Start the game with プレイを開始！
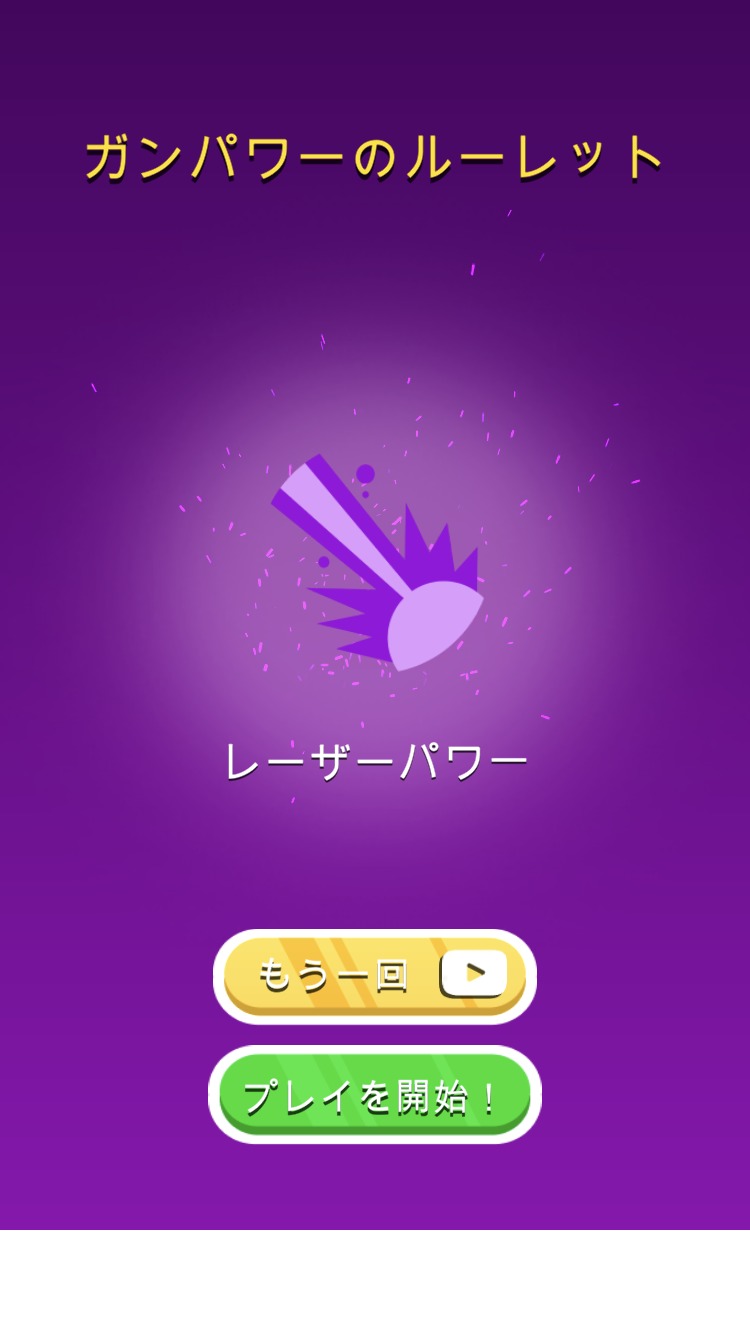 (375, 1096)
